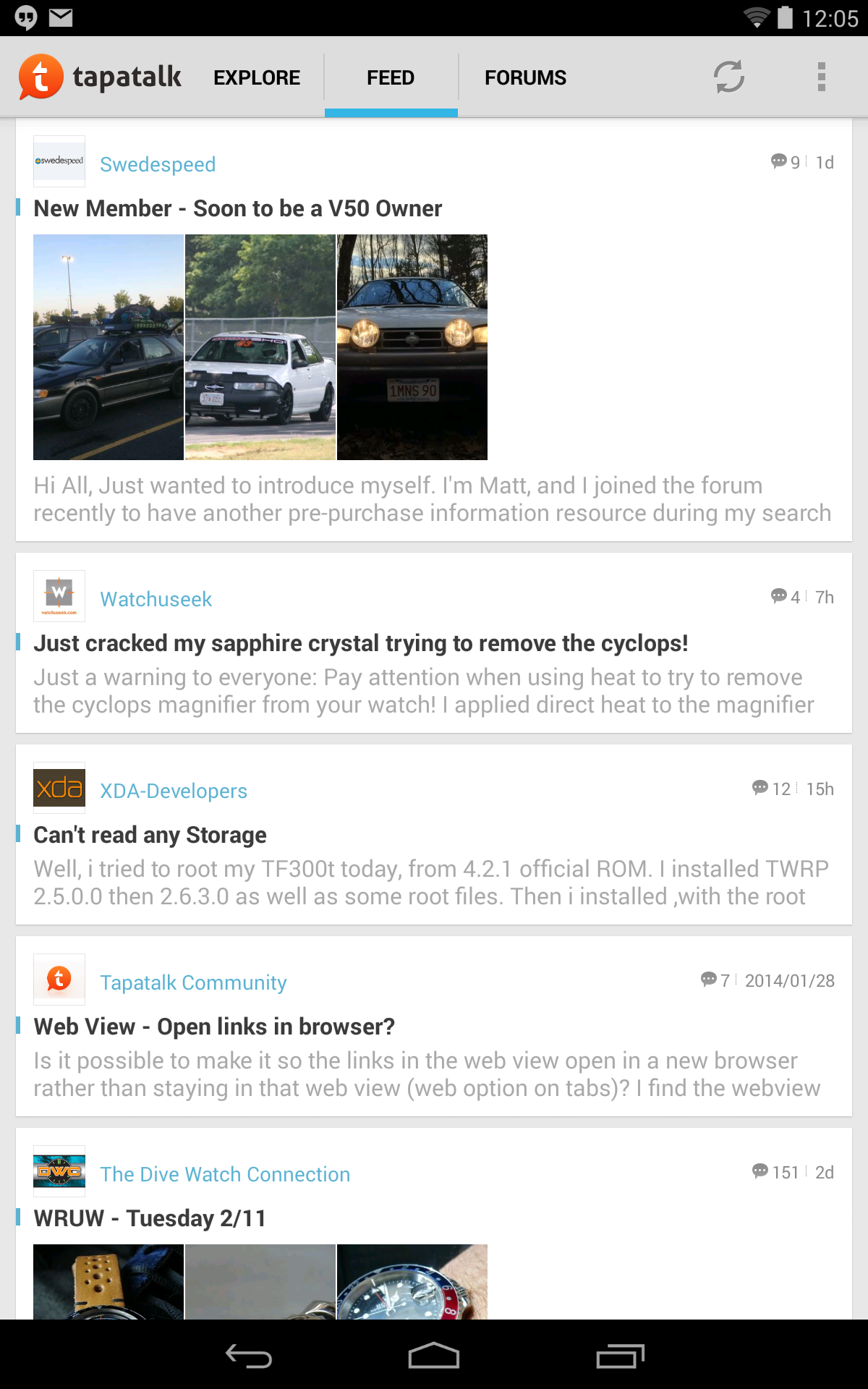Tap the Tapatalk Community avatar
The width and height of the screenshot is (868, 1389).
[59, 980]
